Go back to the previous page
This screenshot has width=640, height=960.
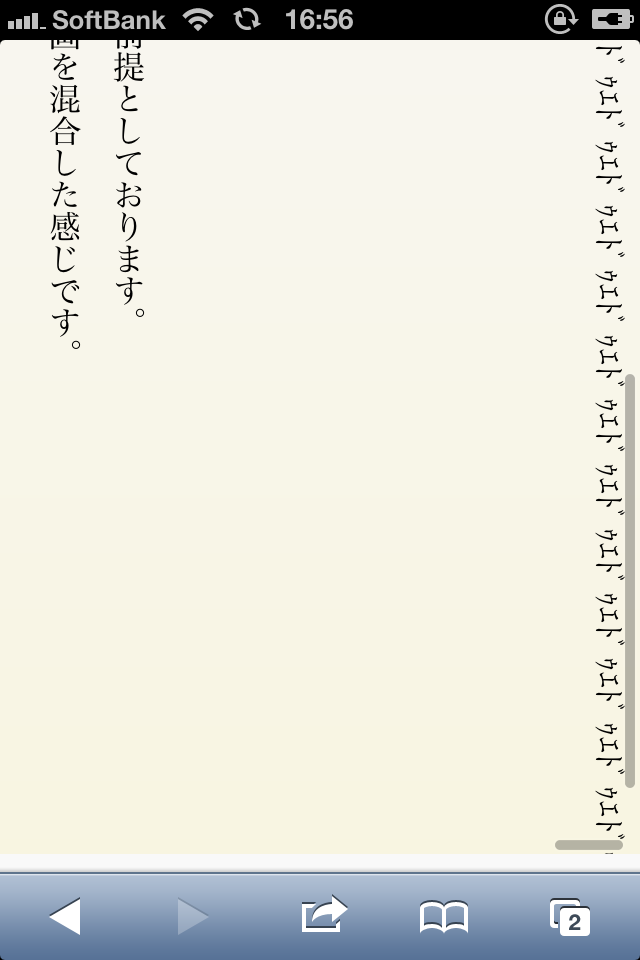point(64,915)
